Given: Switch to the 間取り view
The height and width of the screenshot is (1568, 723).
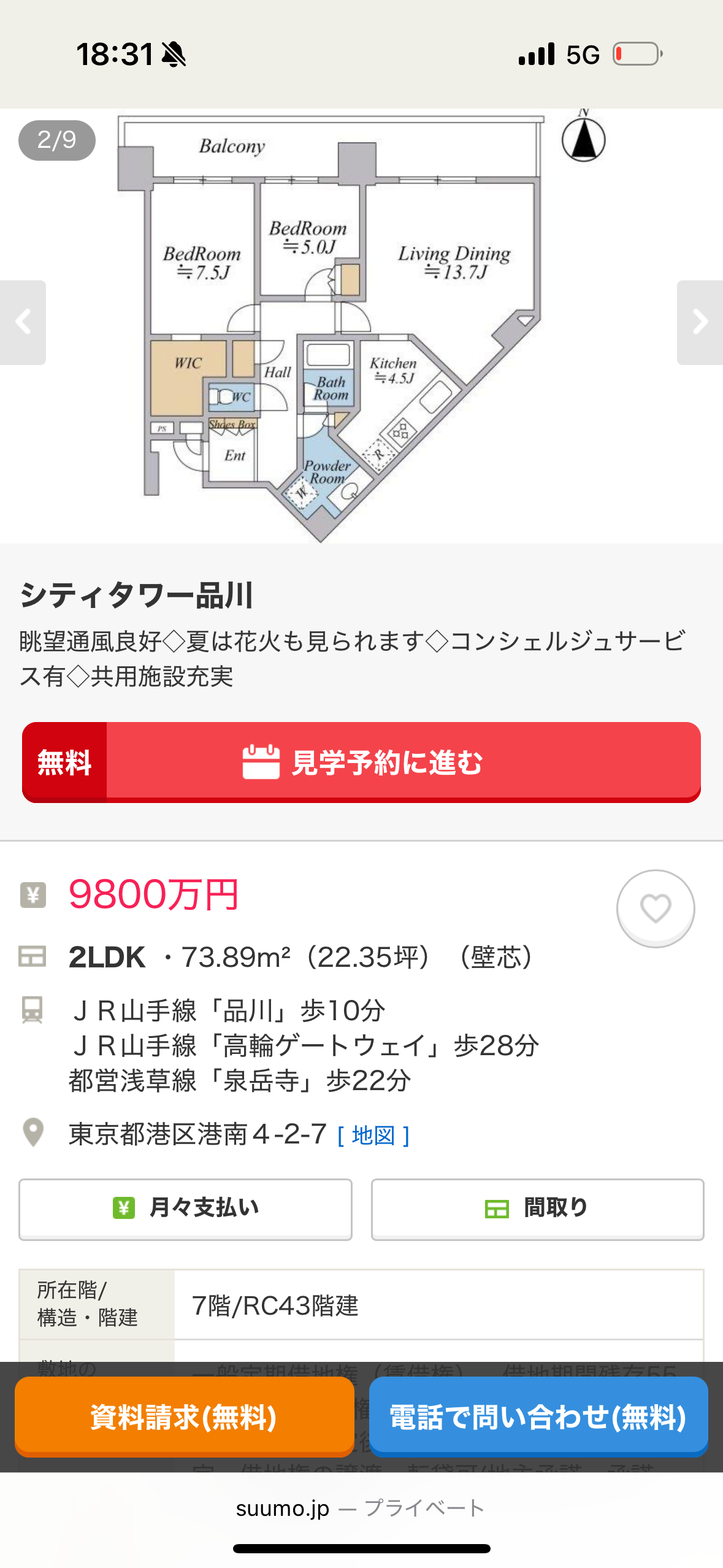Looking at the screenshot, I should click(x=538, y=1207).
